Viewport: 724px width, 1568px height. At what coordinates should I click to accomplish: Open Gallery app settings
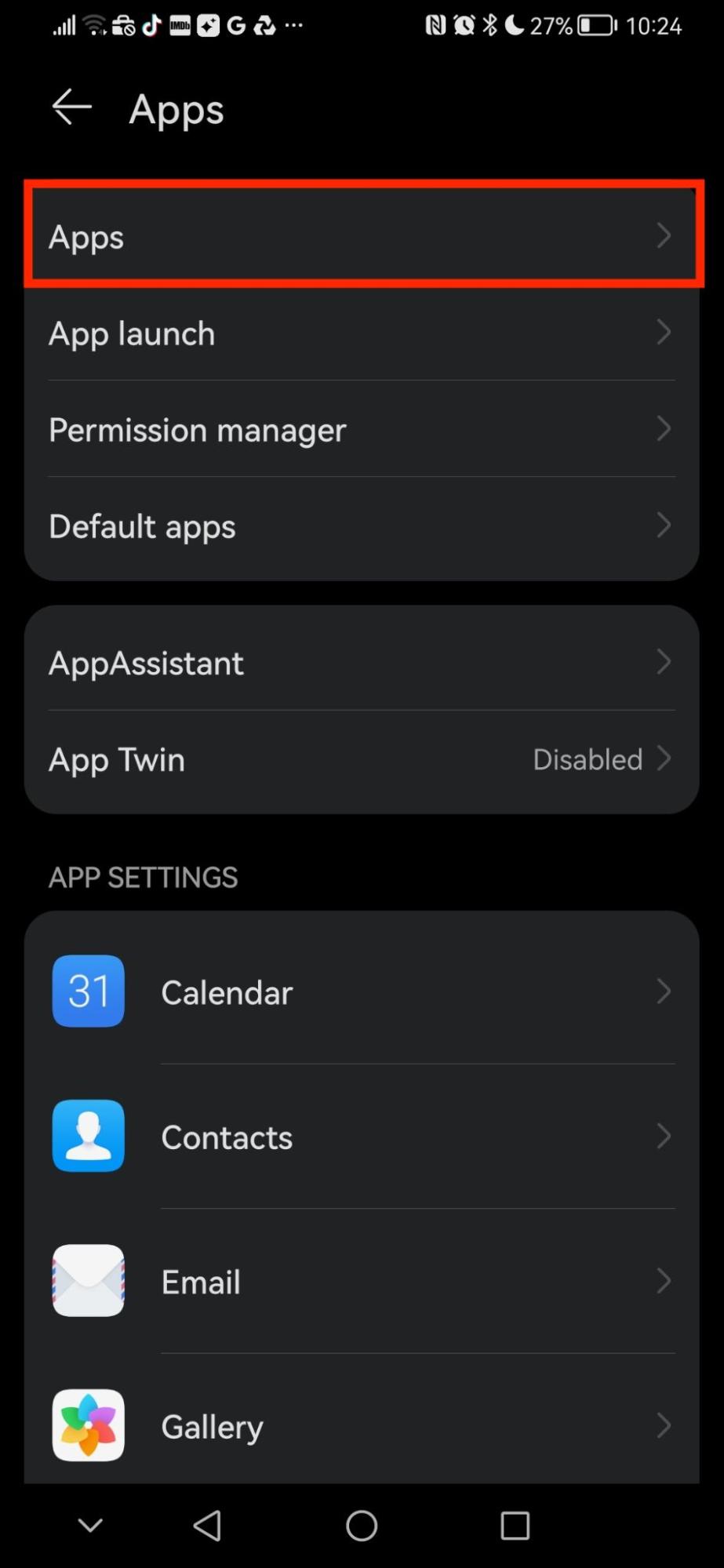pyautogui.click(x=362, y=1424)
